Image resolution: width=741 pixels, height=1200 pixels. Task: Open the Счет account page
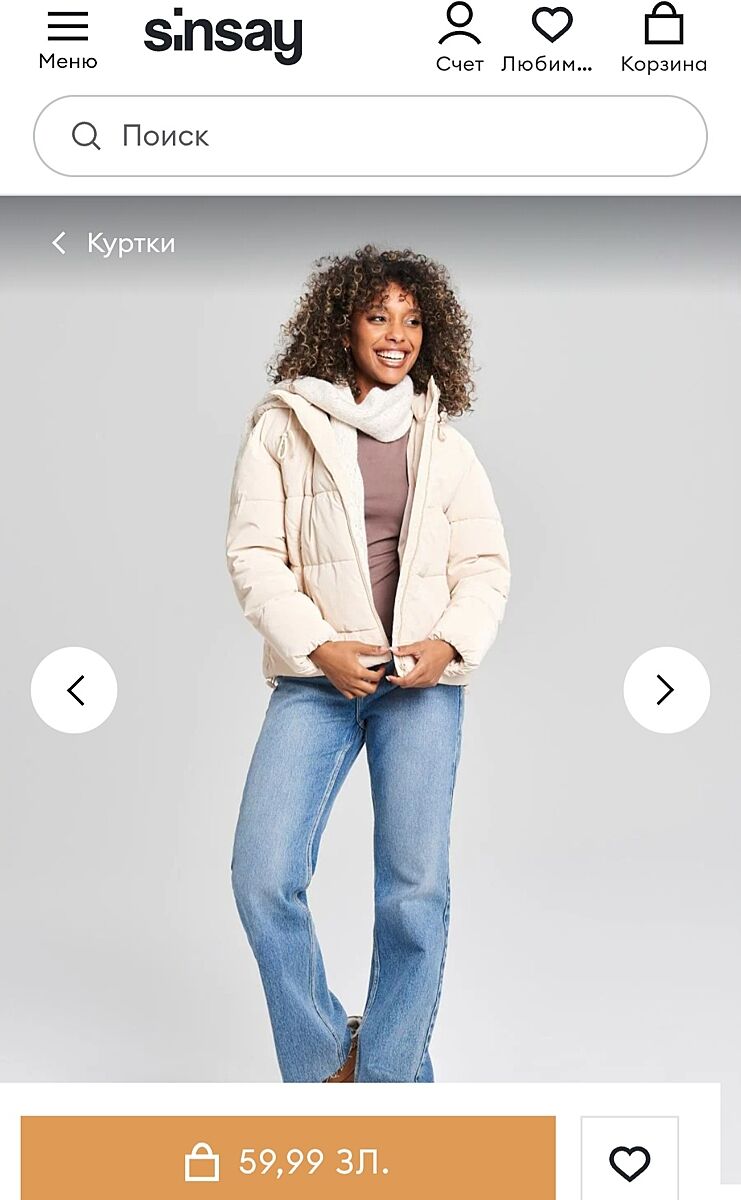(459, 38)
